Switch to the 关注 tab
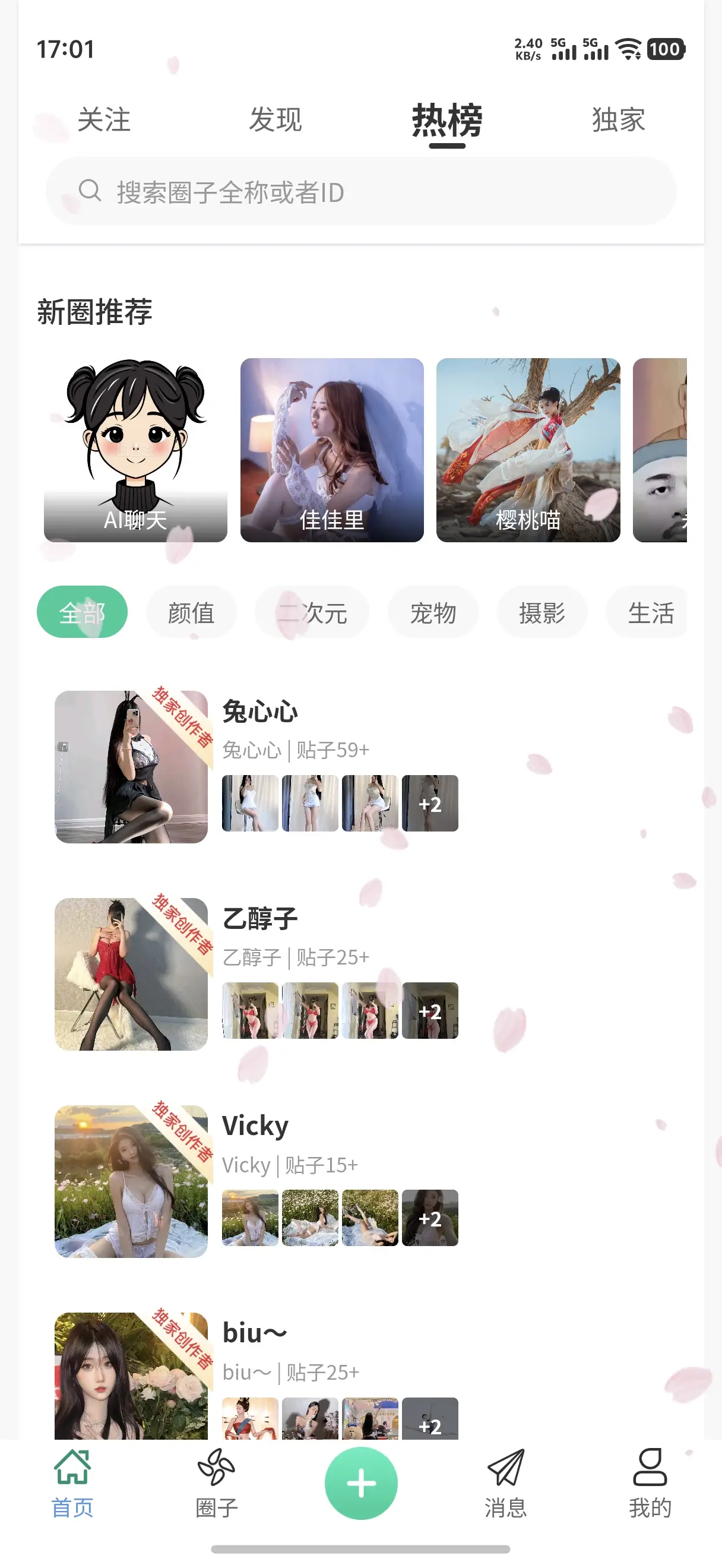 [x=104, y=120]
